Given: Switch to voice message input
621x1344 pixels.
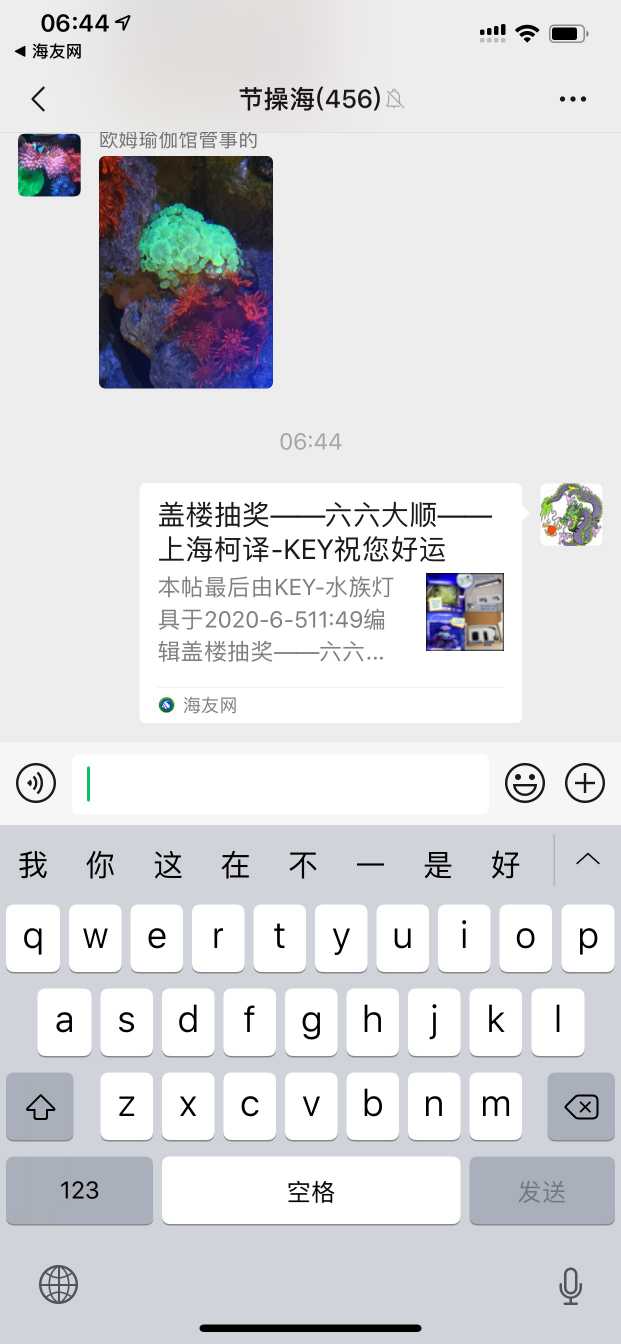Looking at the screenshot, I should tap(36, 783).
